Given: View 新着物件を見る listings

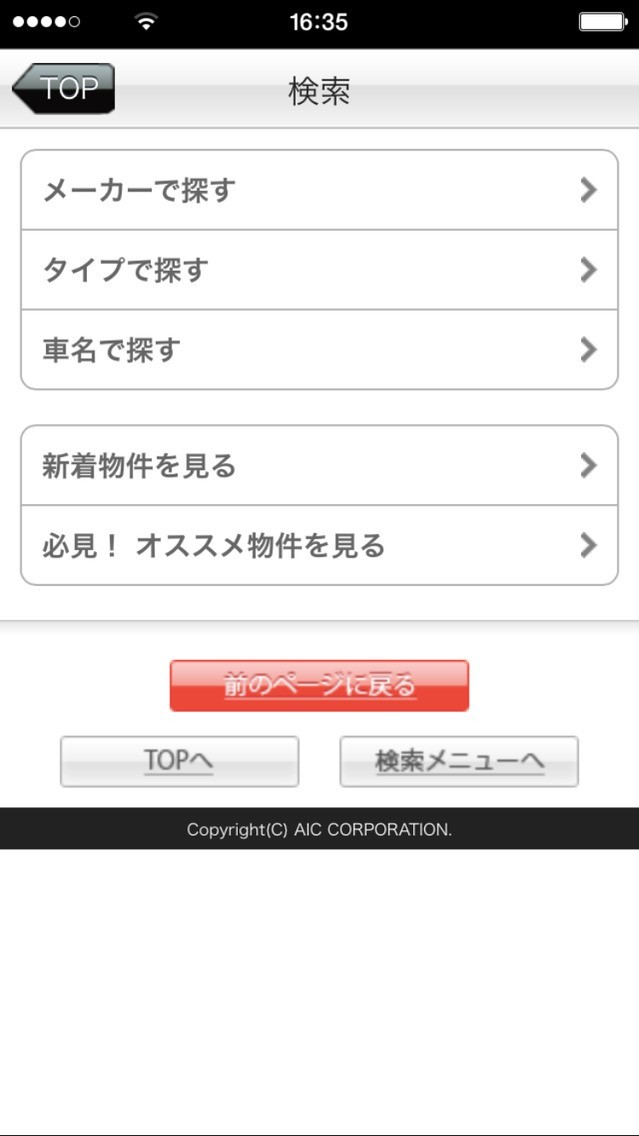Looking at the screenshot, I should point(320,465).
